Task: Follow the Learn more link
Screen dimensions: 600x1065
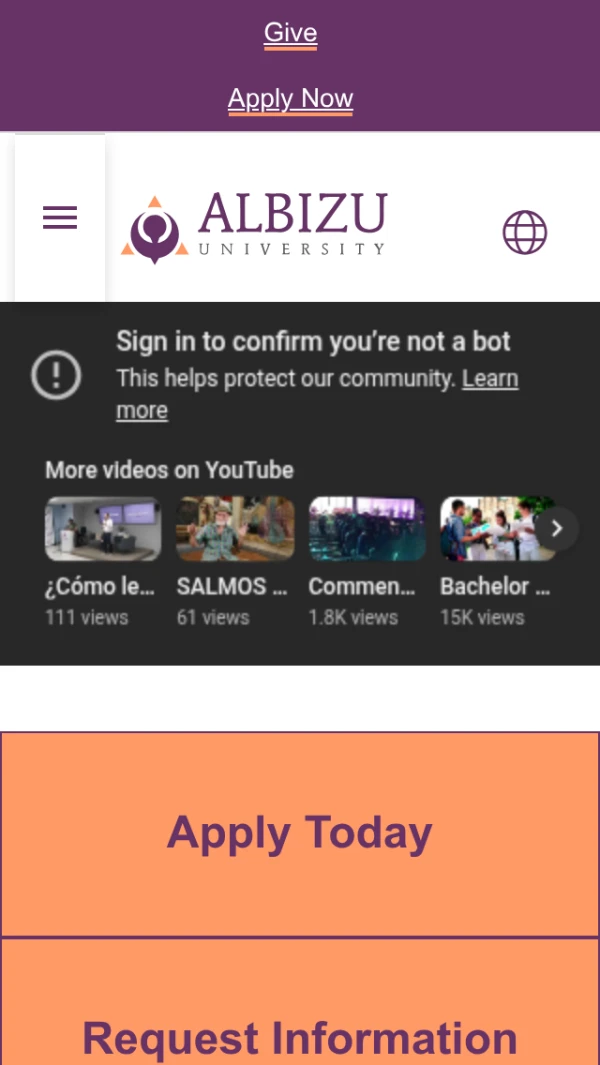Action: (x=489, y=379)
